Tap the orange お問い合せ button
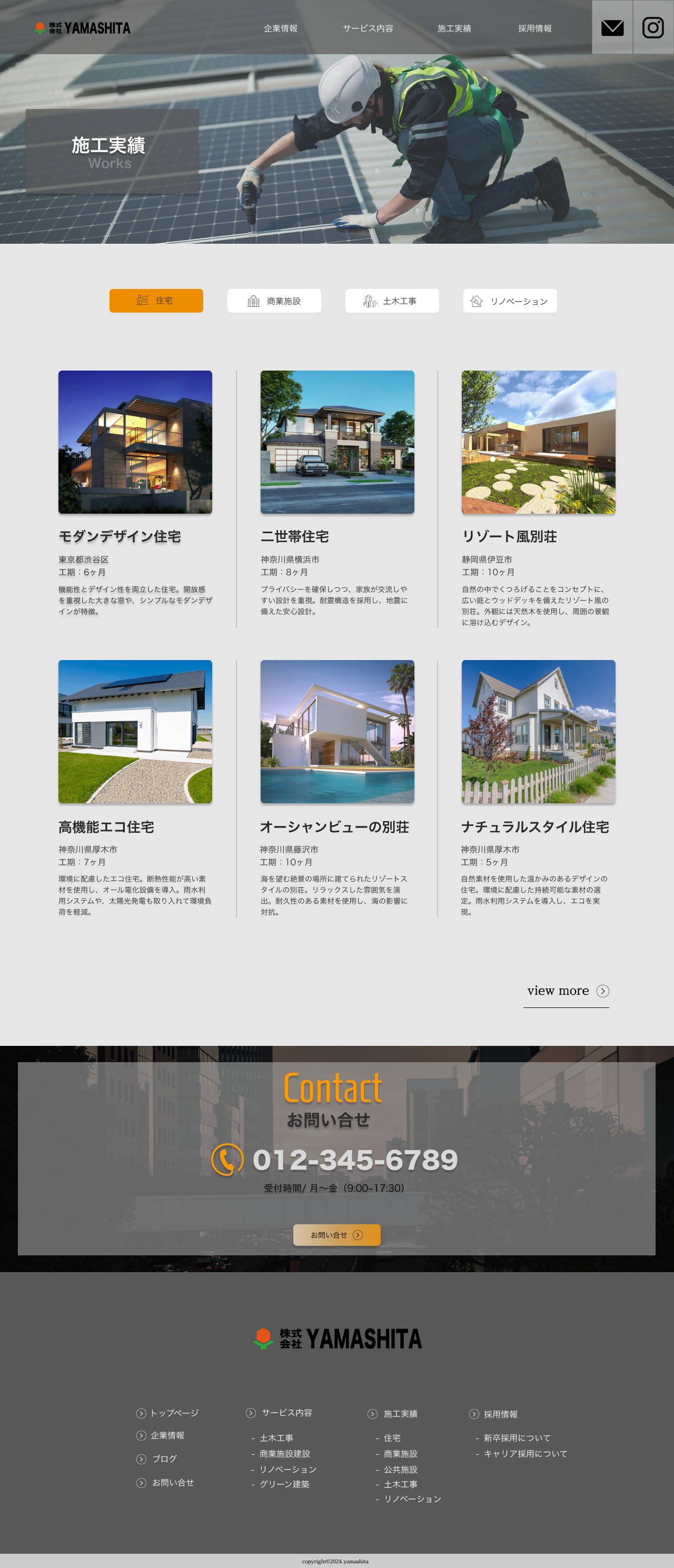 tap(336, 1235)
